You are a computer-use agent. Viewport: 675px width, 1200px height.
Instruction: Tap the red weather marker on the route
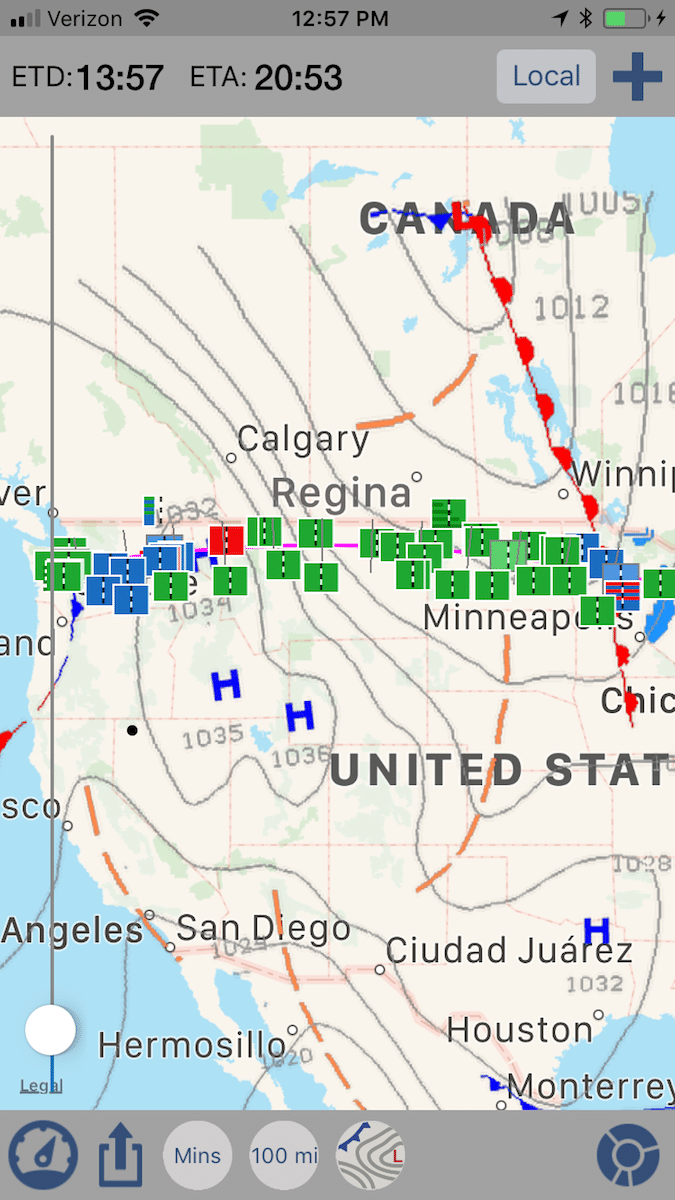[x=227, y=540]
